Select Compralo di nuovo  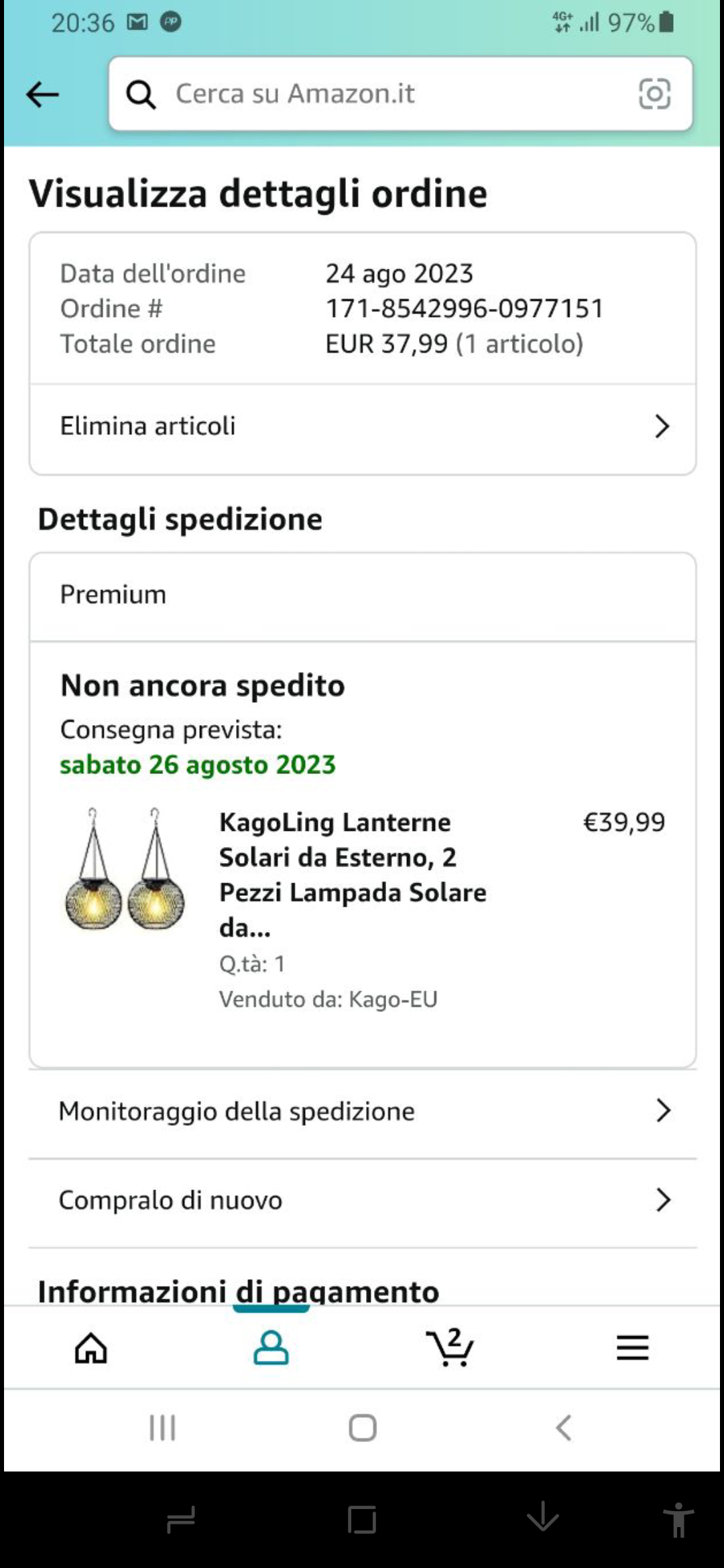pos(362,1200)
